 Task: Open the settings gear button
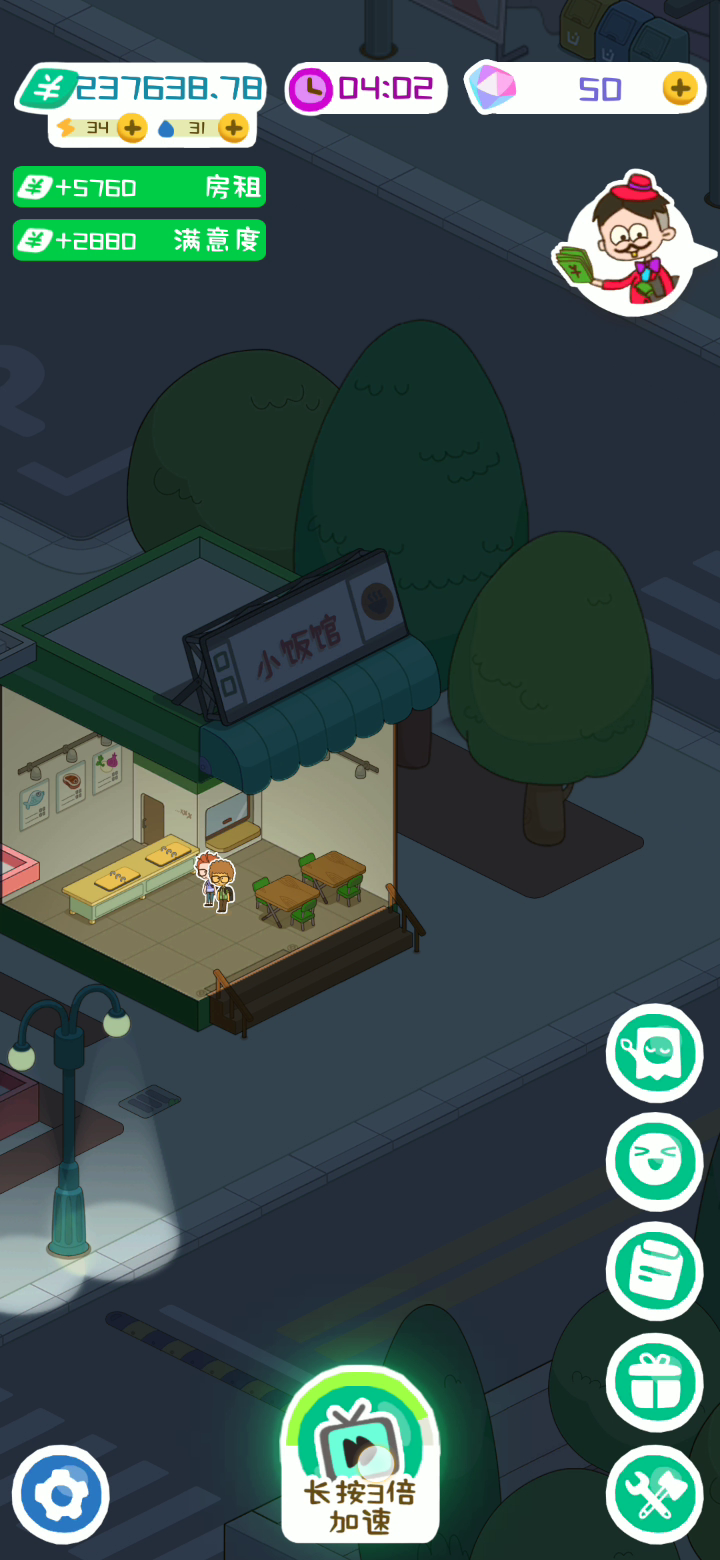(x=61, y=1494)
